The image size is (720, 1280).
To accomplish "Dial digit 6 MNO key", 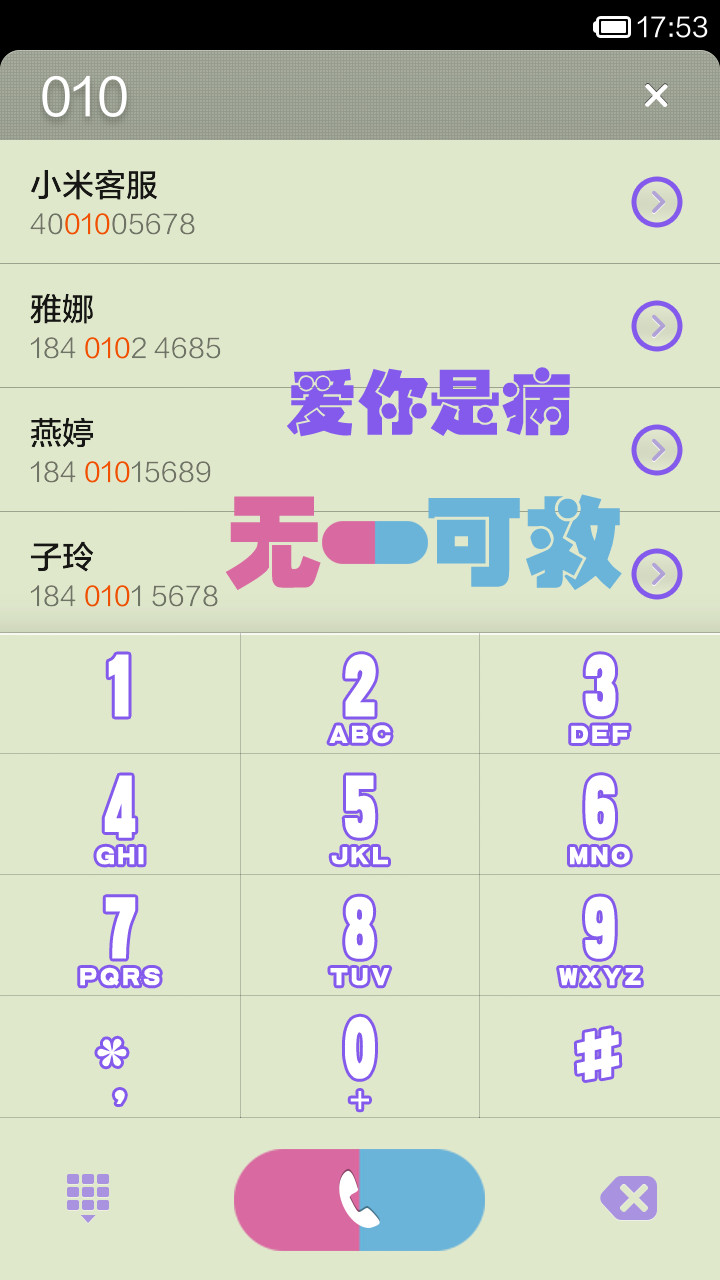I will click(600, 814).
